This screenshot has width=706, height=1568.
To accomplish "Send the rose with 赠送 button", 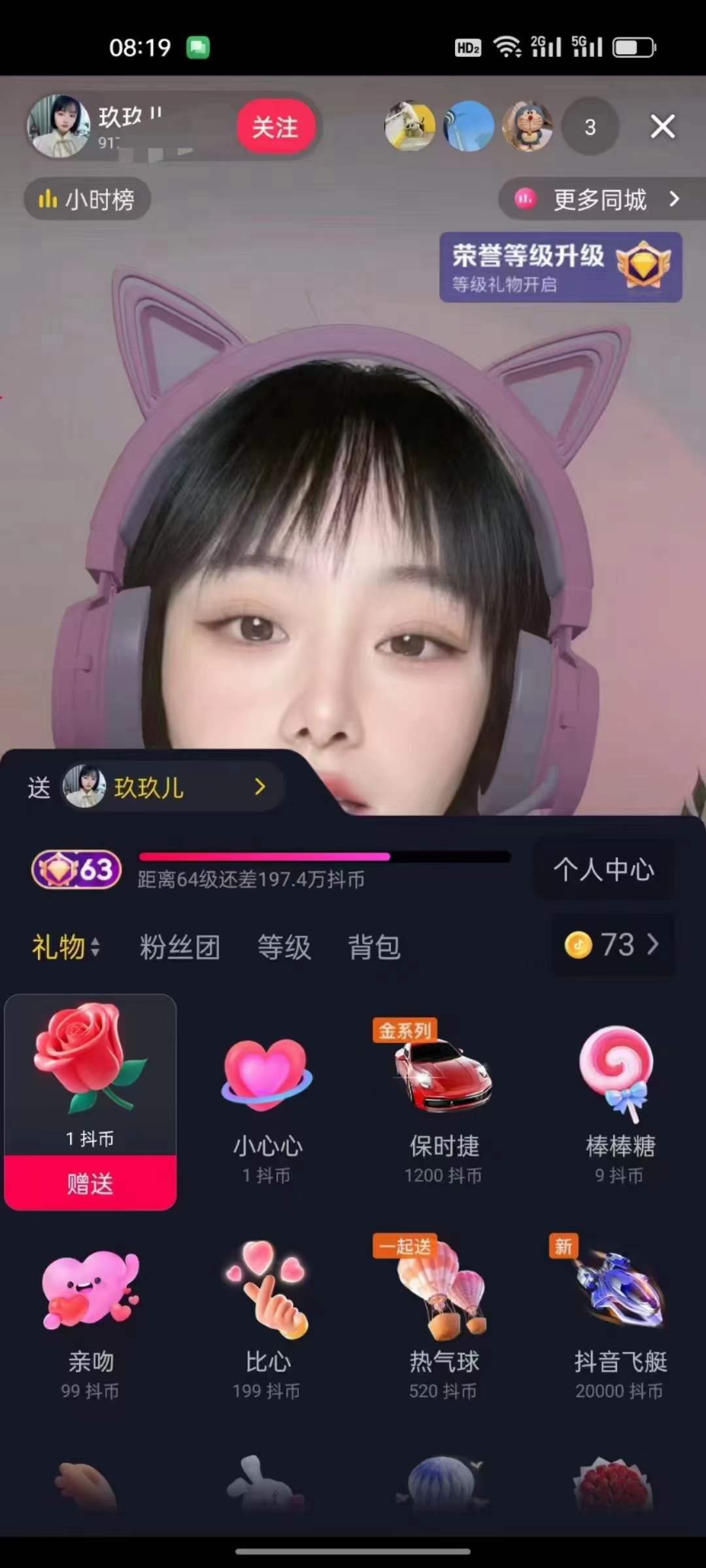I will 90,1183.
